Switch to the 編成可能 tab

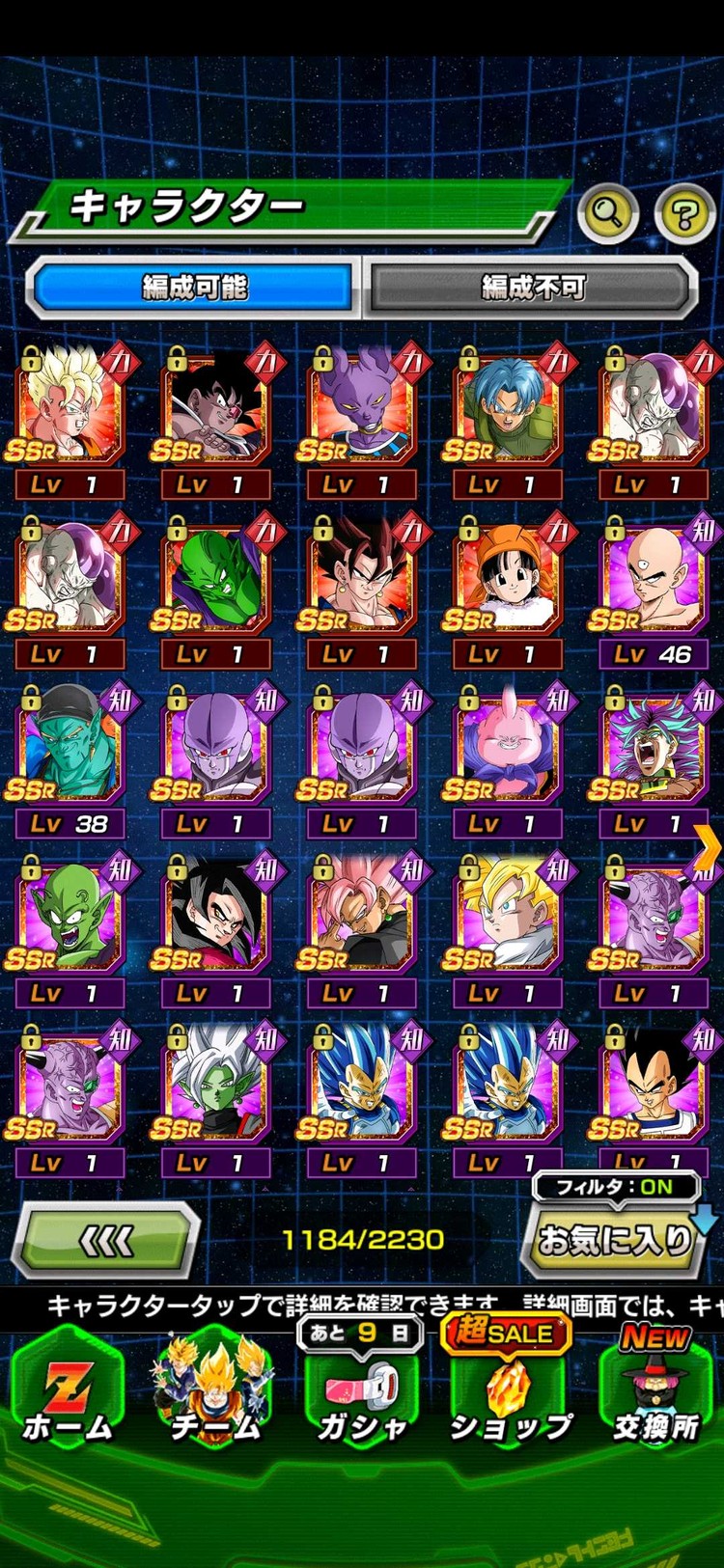pos(194,287)
